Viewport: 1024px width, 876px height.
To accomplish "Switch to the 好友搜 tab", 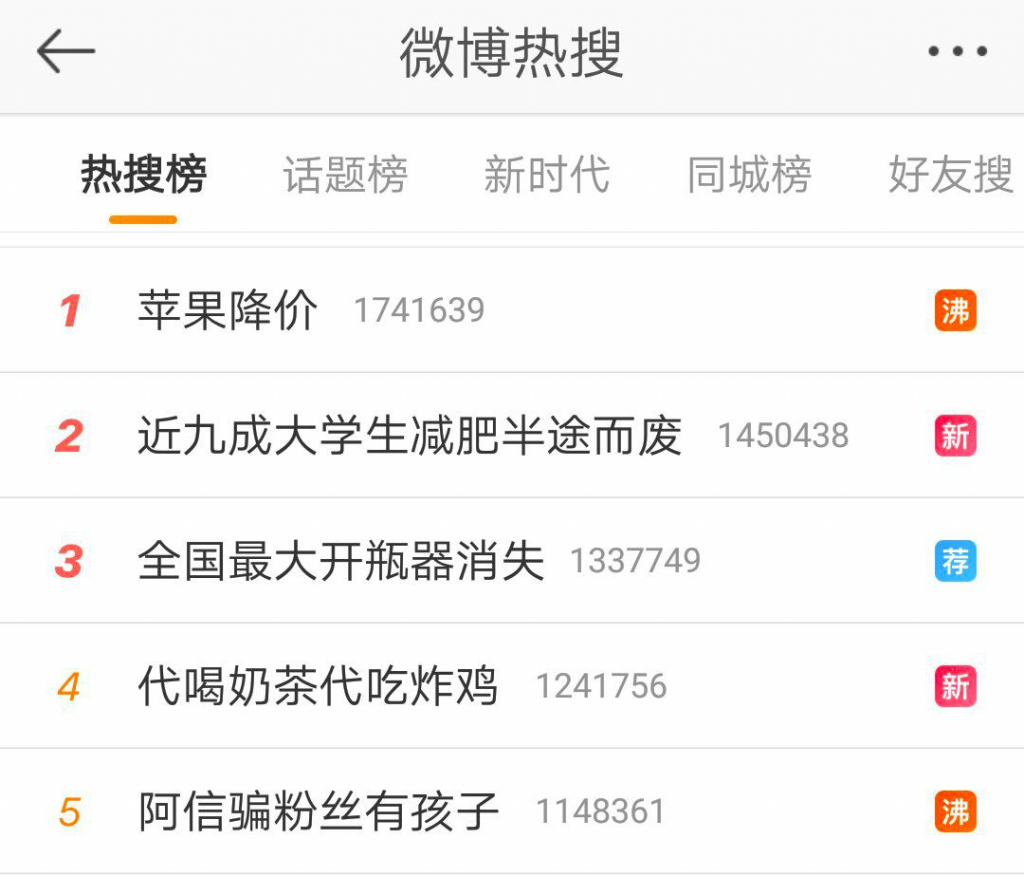I will [x=950, y=176].
